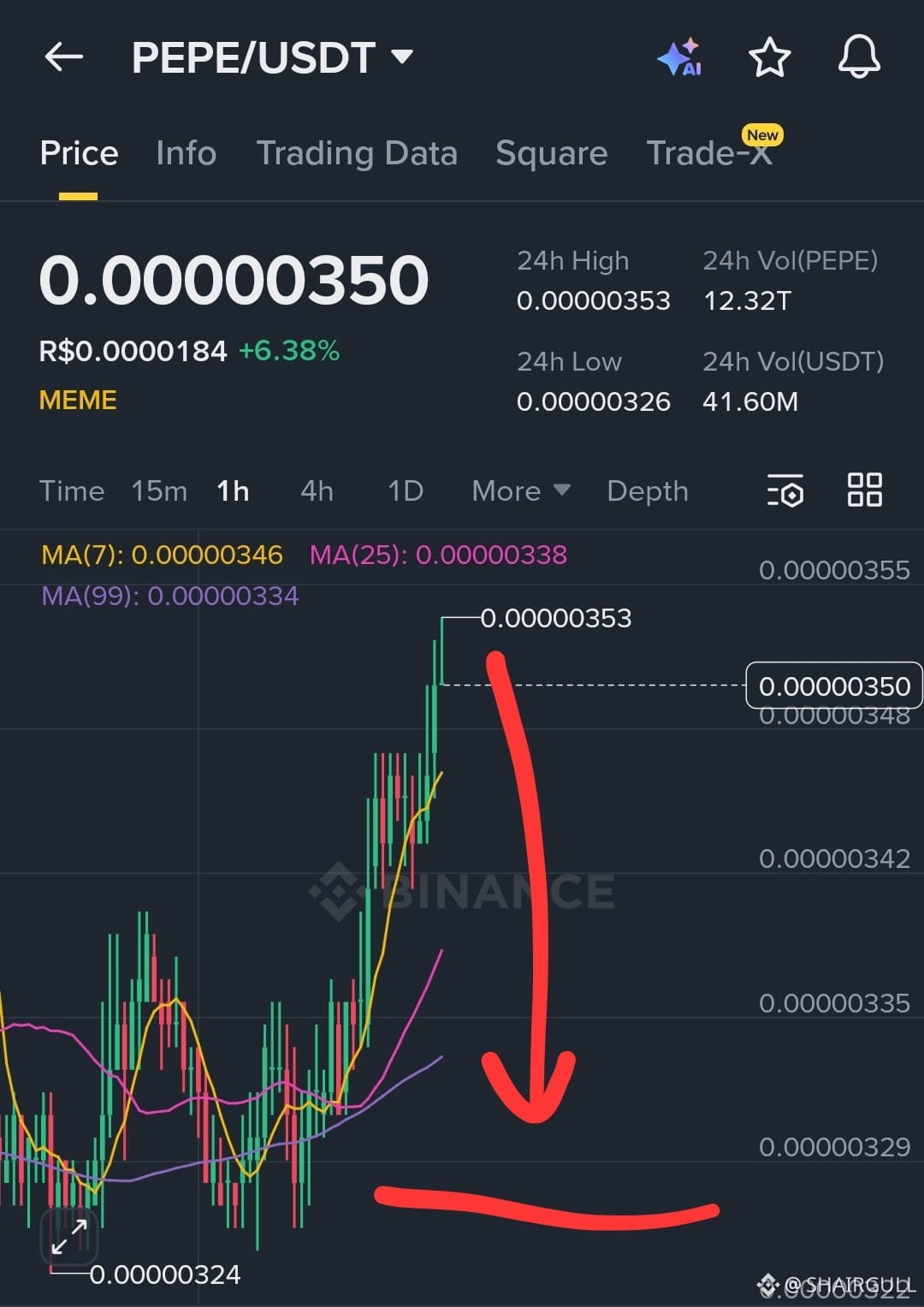This screenshot has height=1307, width=924.
Task: Go back using the top arrow
Action: pyautogui.click(x=64, y=57)
